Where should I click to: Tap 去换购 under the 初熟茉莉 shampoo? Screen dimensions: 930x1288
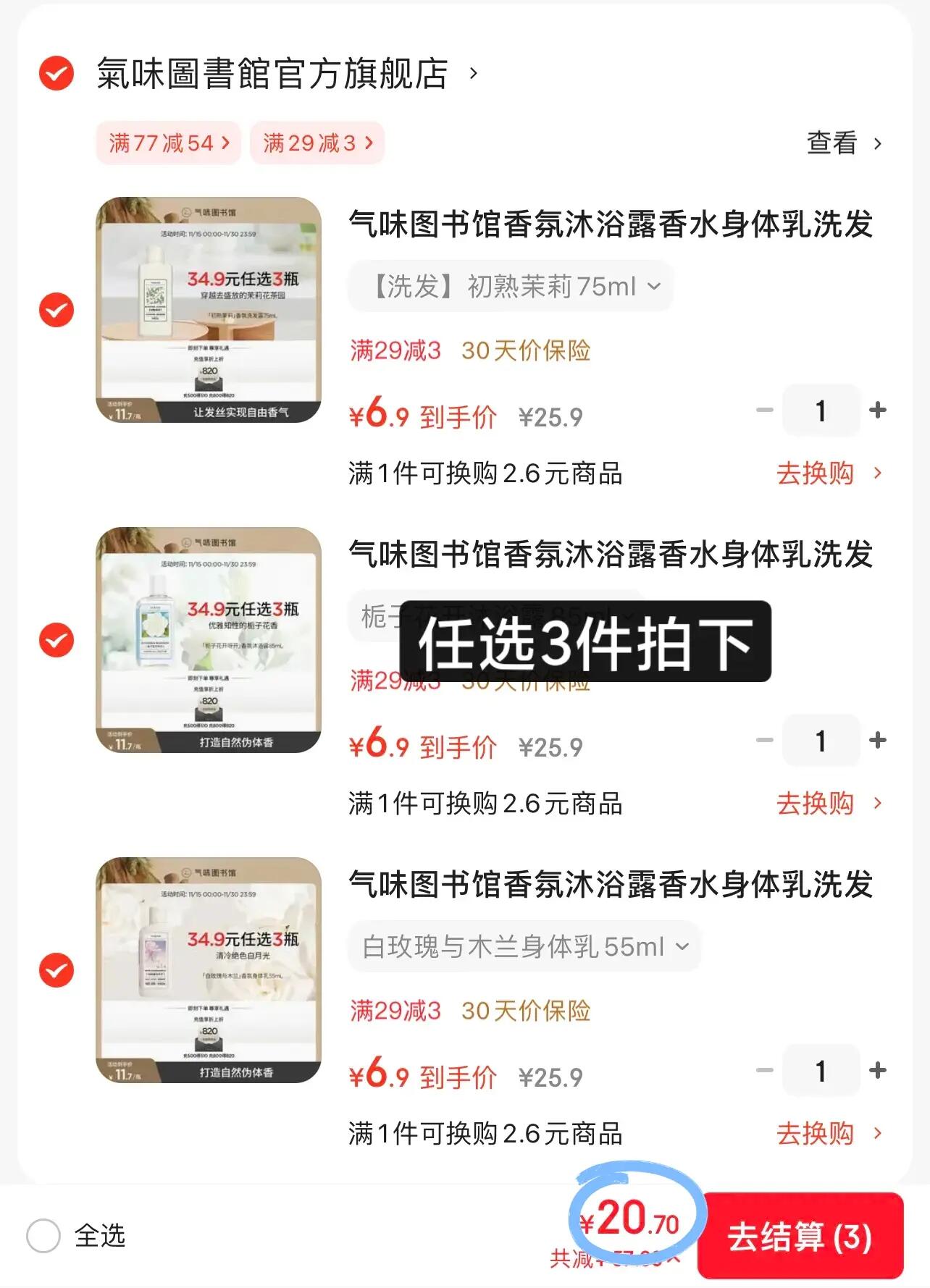828,473
